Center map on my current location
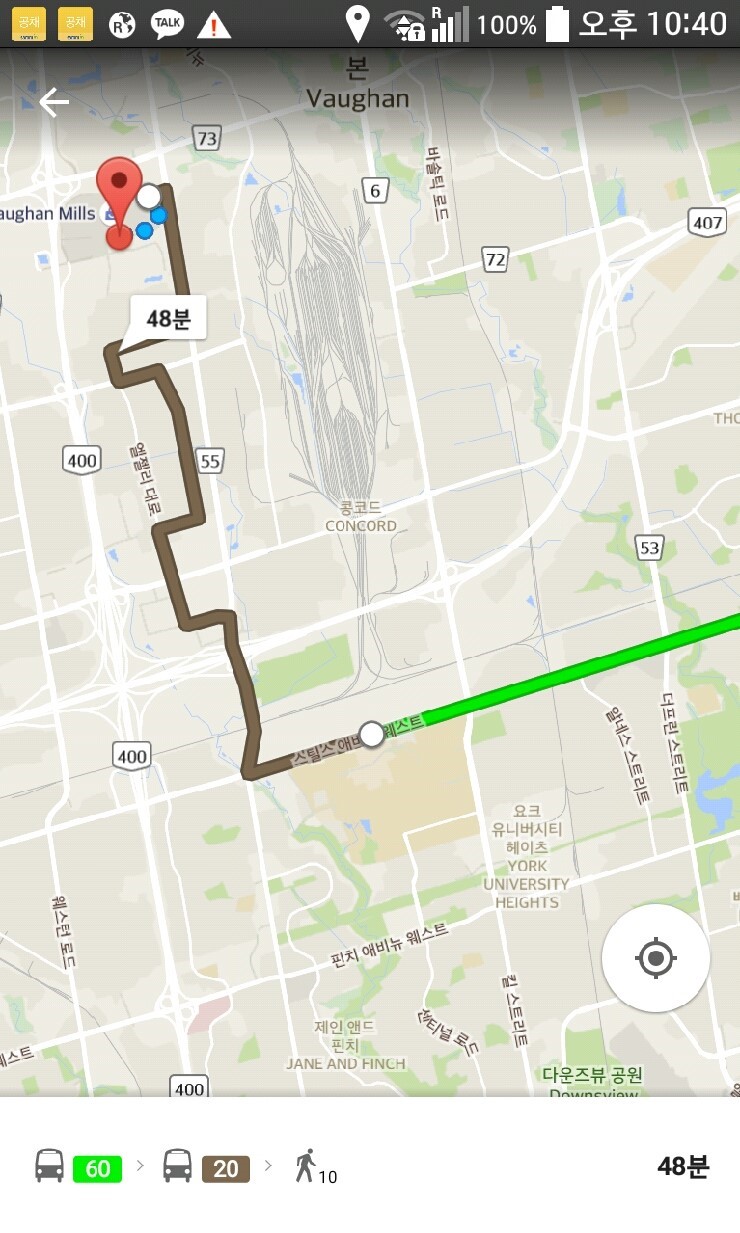The width and height of the screenshot is (740, 1233). coord(656,958)
